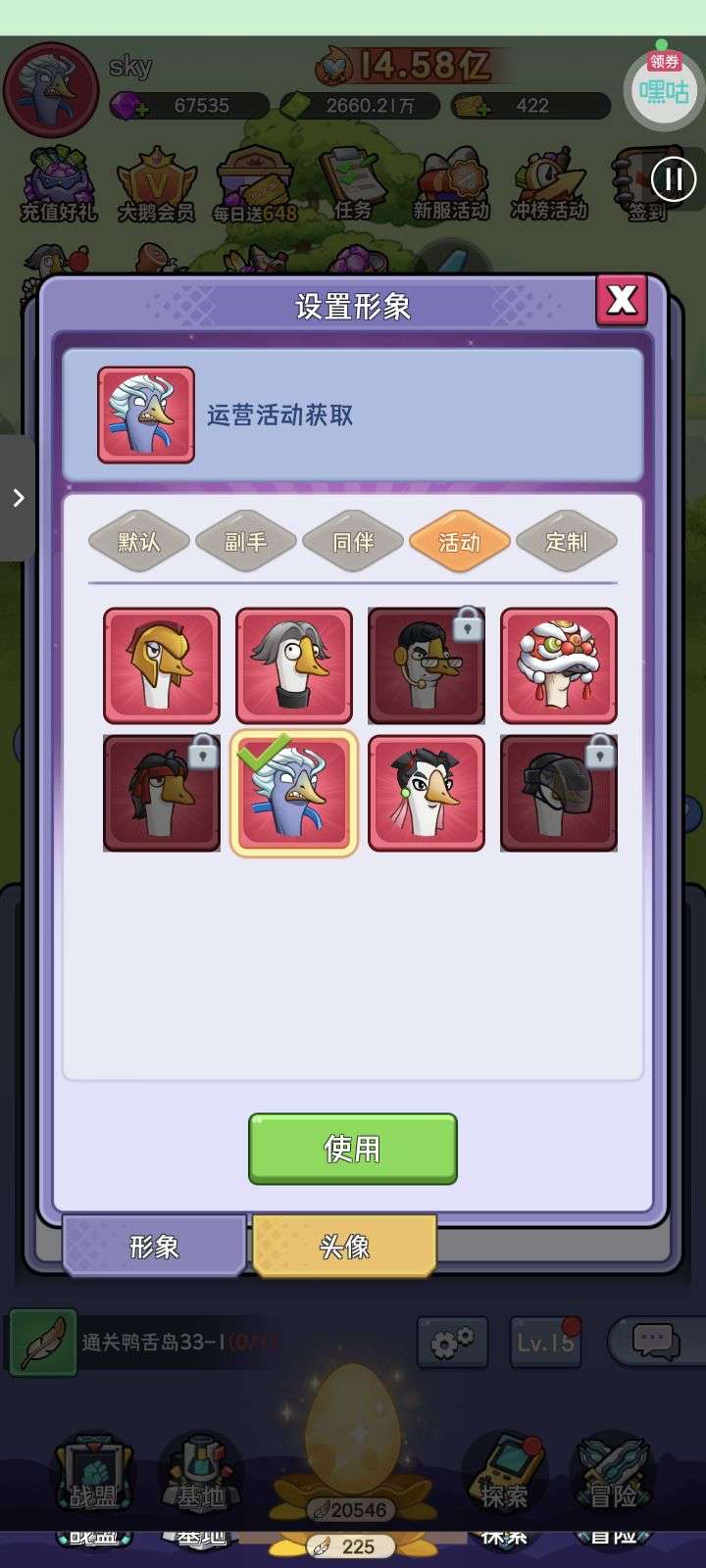Switch to the 形象 tab
The height and width of the screenshot is (1568, 706).
pyautogui.click(x=154, y=1246)
